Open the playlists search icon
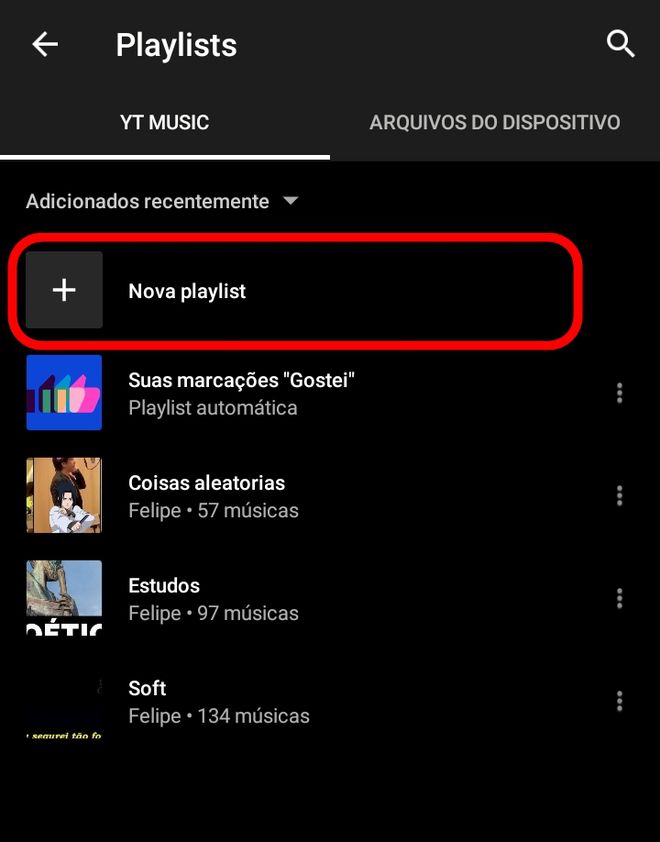This screenshot has width=660, height=842. click(621, 44)
